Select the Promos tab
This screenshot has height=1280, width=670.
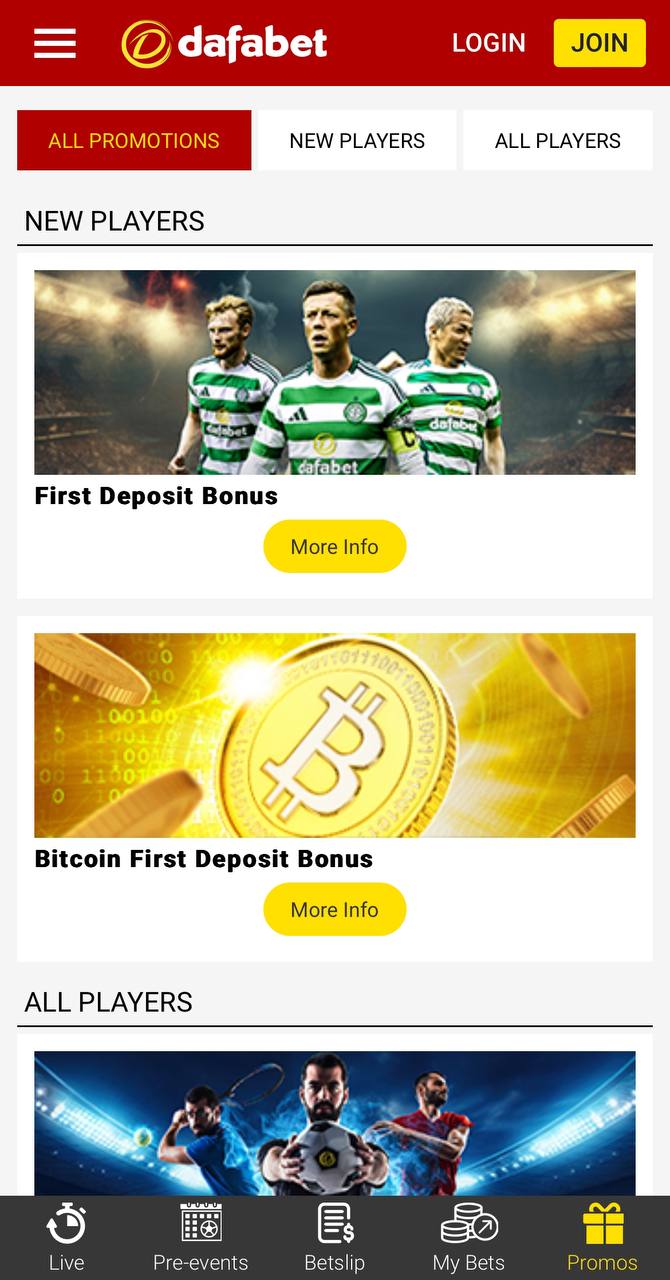pyautogui.click(x=603, y=1238)
